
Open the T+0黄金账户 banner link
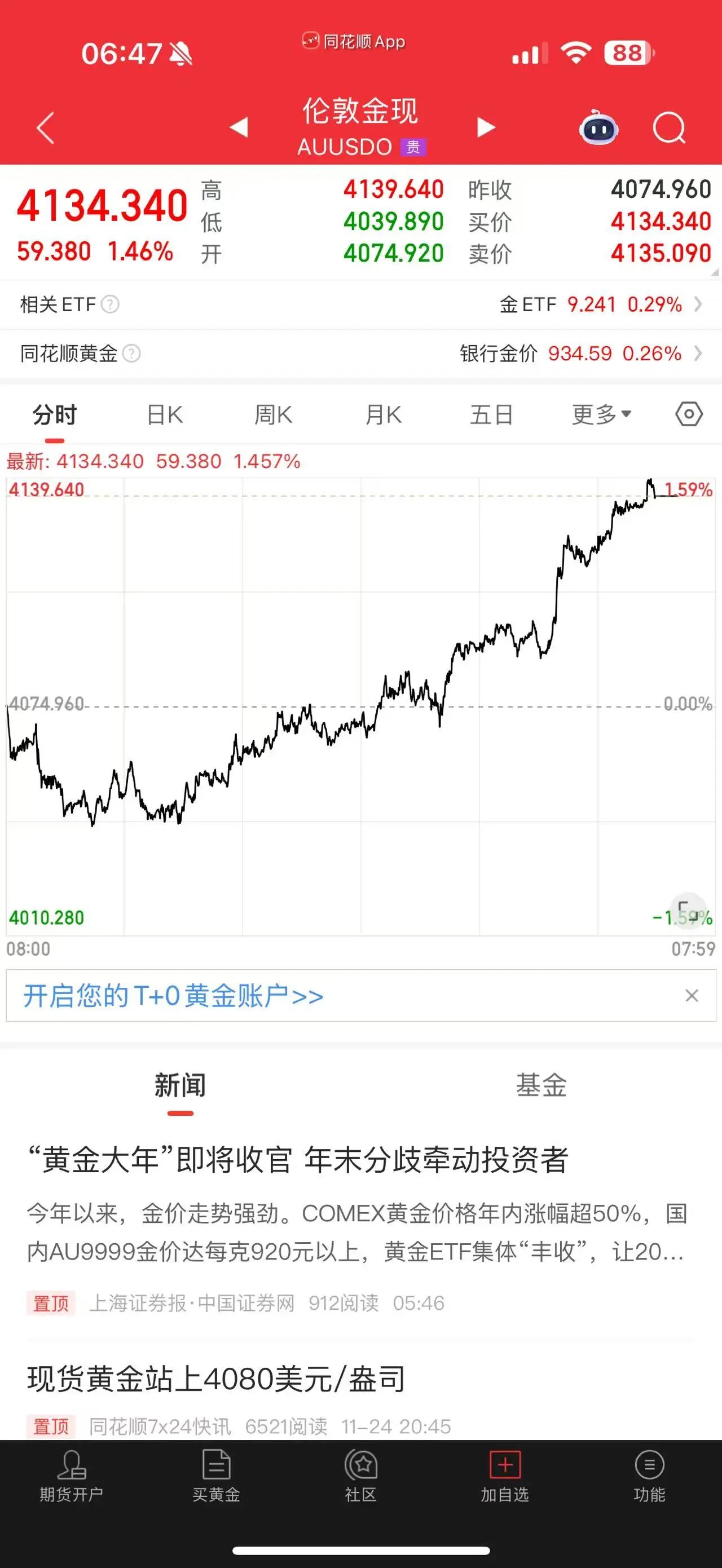174,996
